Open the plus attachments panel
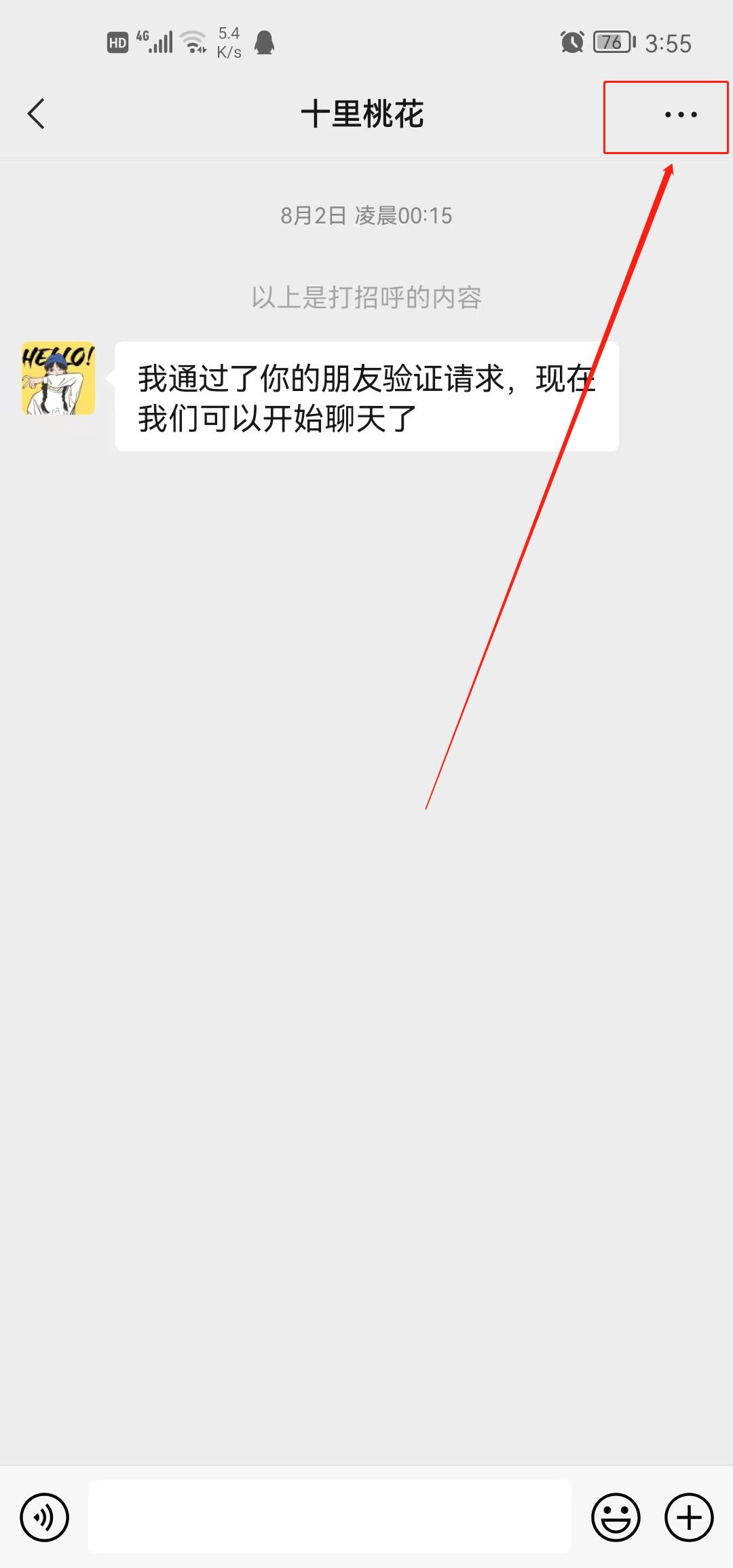 point(689,1517)
